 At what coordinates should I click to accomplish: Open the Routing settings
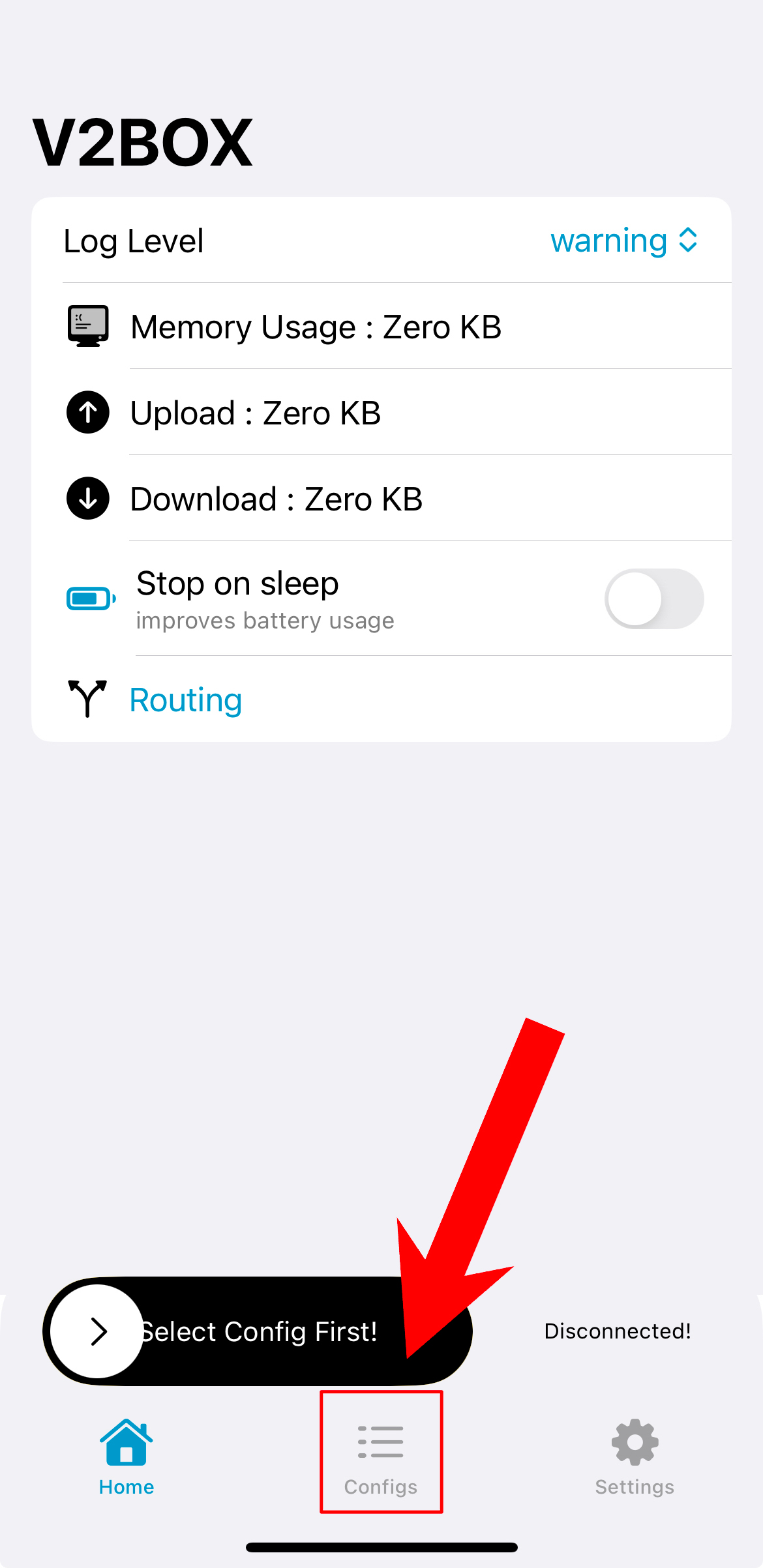tap(186, 700)
